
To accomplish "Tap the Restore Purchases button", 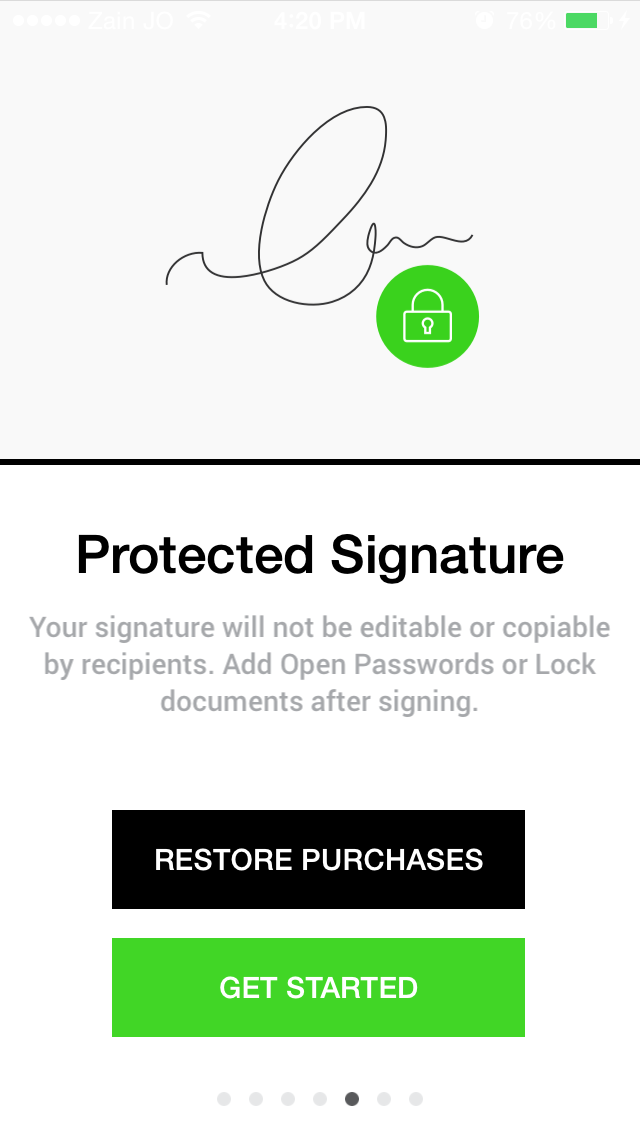I will 318,859.
